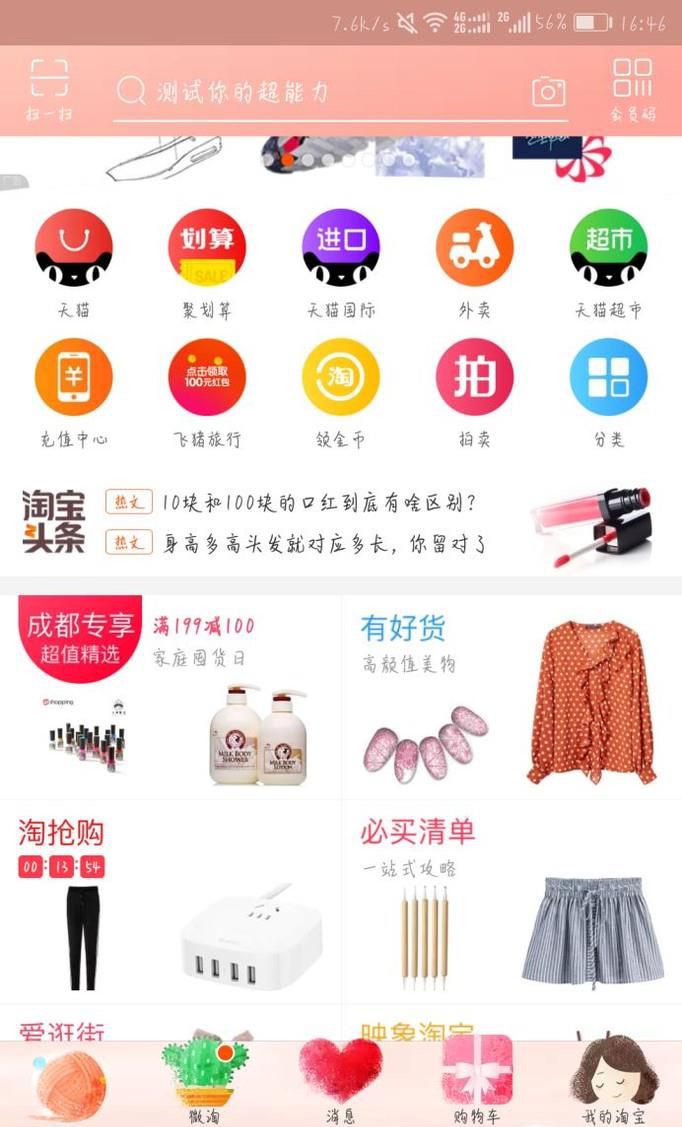Open 必买清单 card
The width and height of the screenshot is (682, 1127).
511,902
